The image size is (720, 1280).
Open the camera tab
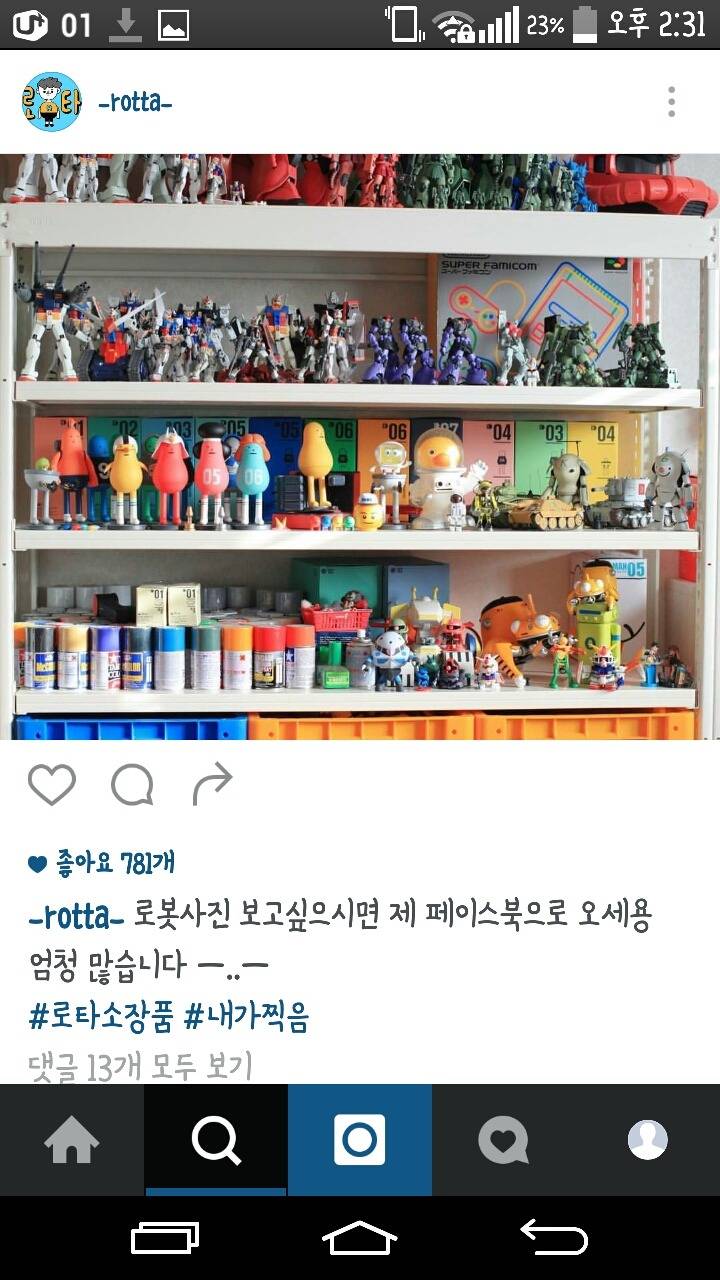pos(360,1140)
